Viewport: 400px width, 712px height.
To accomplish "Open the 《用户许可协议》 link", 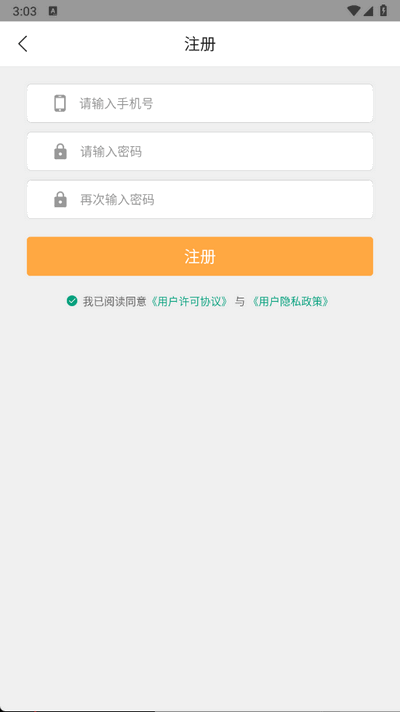I will 190,301.
